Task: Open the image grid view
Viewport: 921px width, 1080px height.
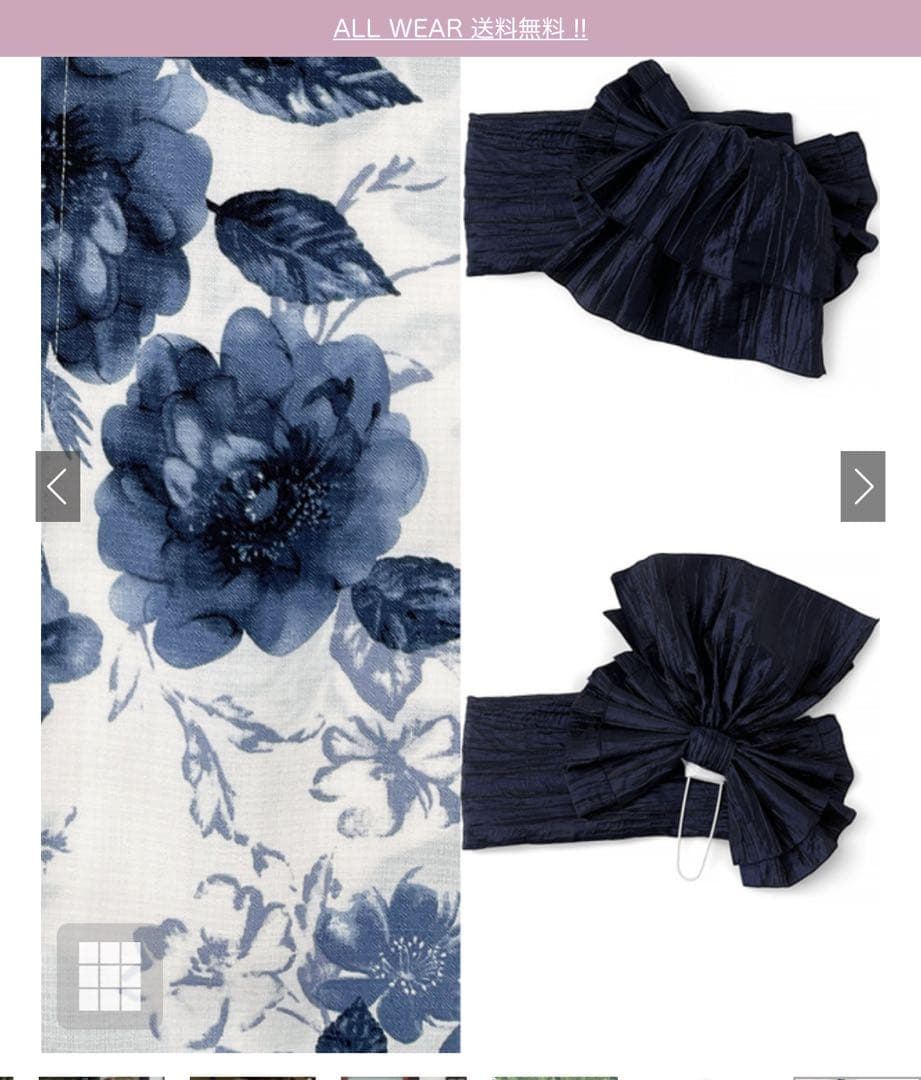Action: click(x=110, y=976)
